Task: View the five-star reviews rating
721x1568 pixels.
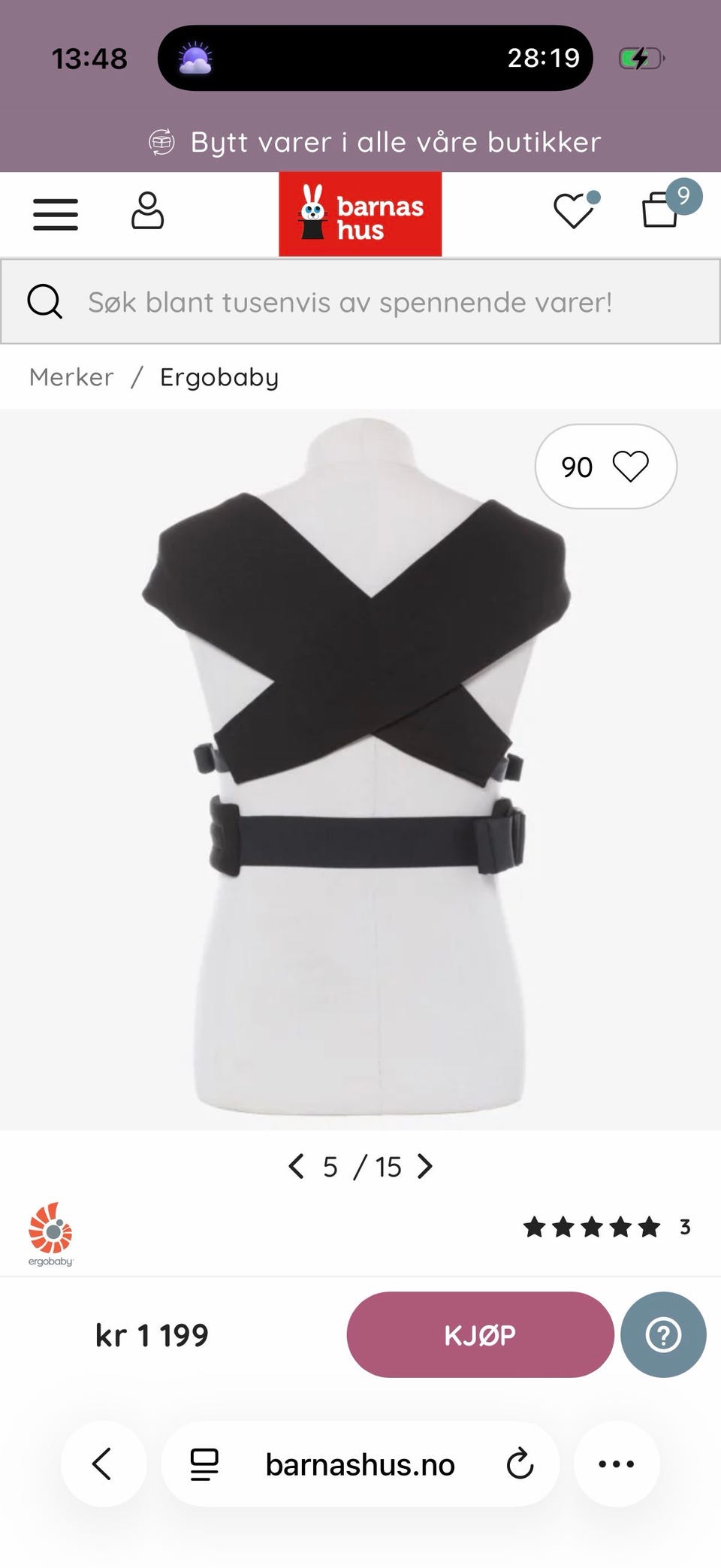Action: point(606,1228)
